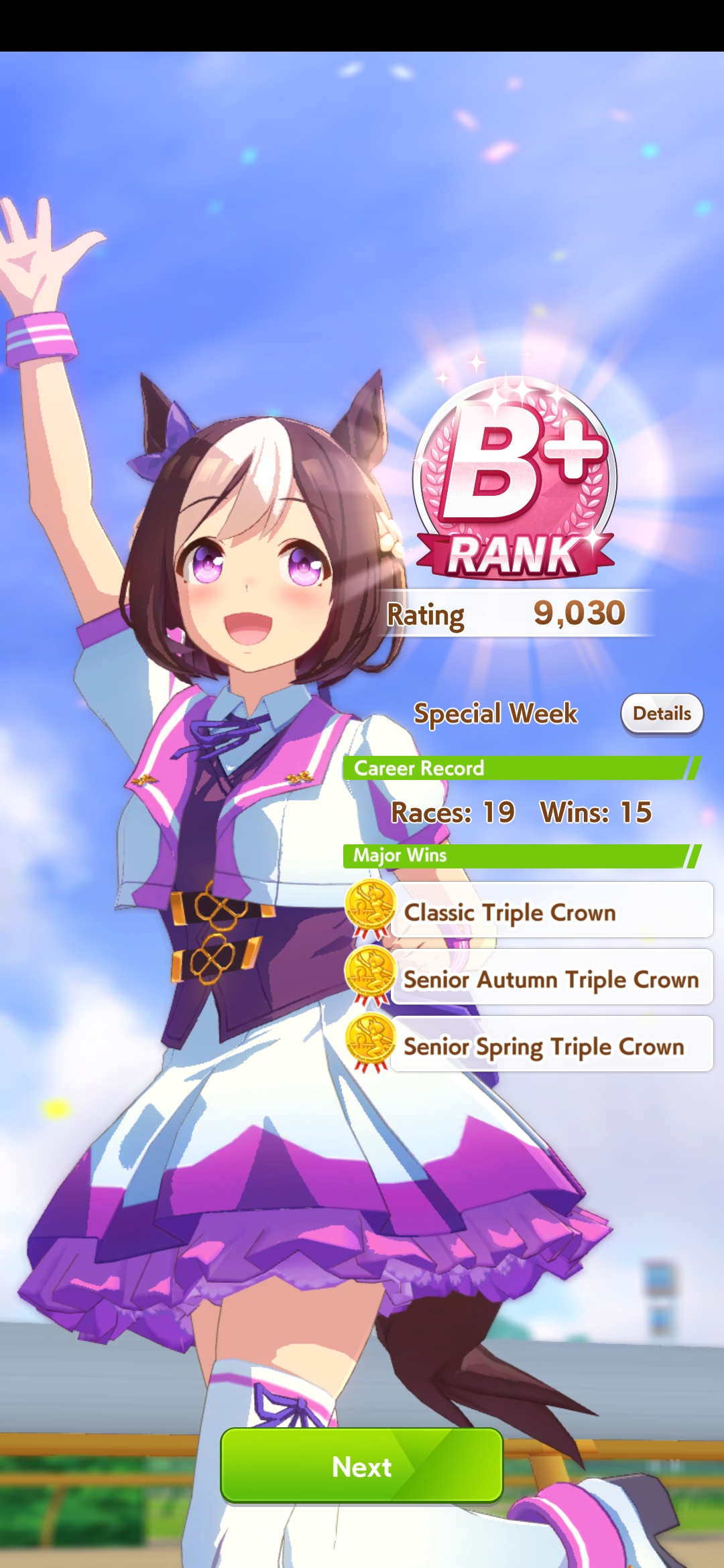Click the Rating value 9,030

(579, 613)
